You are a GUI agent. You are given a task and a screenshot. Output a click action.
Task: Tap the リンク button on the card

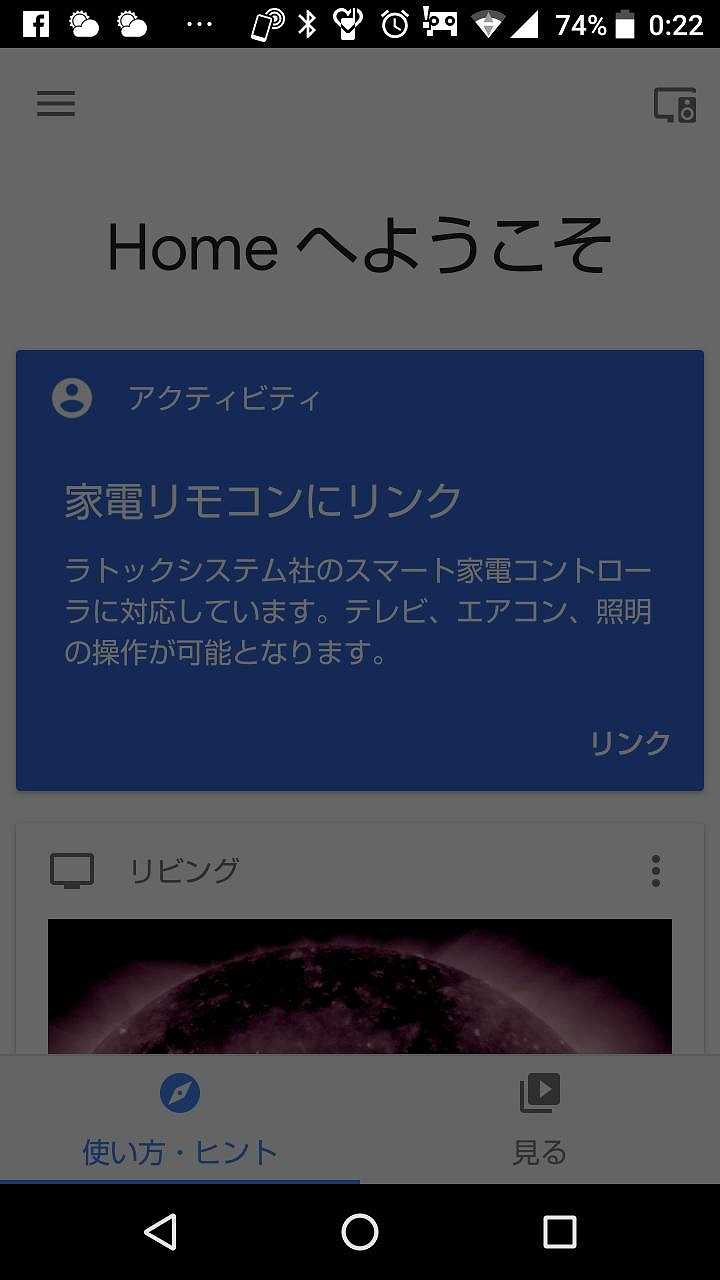[x=630, y=743]
